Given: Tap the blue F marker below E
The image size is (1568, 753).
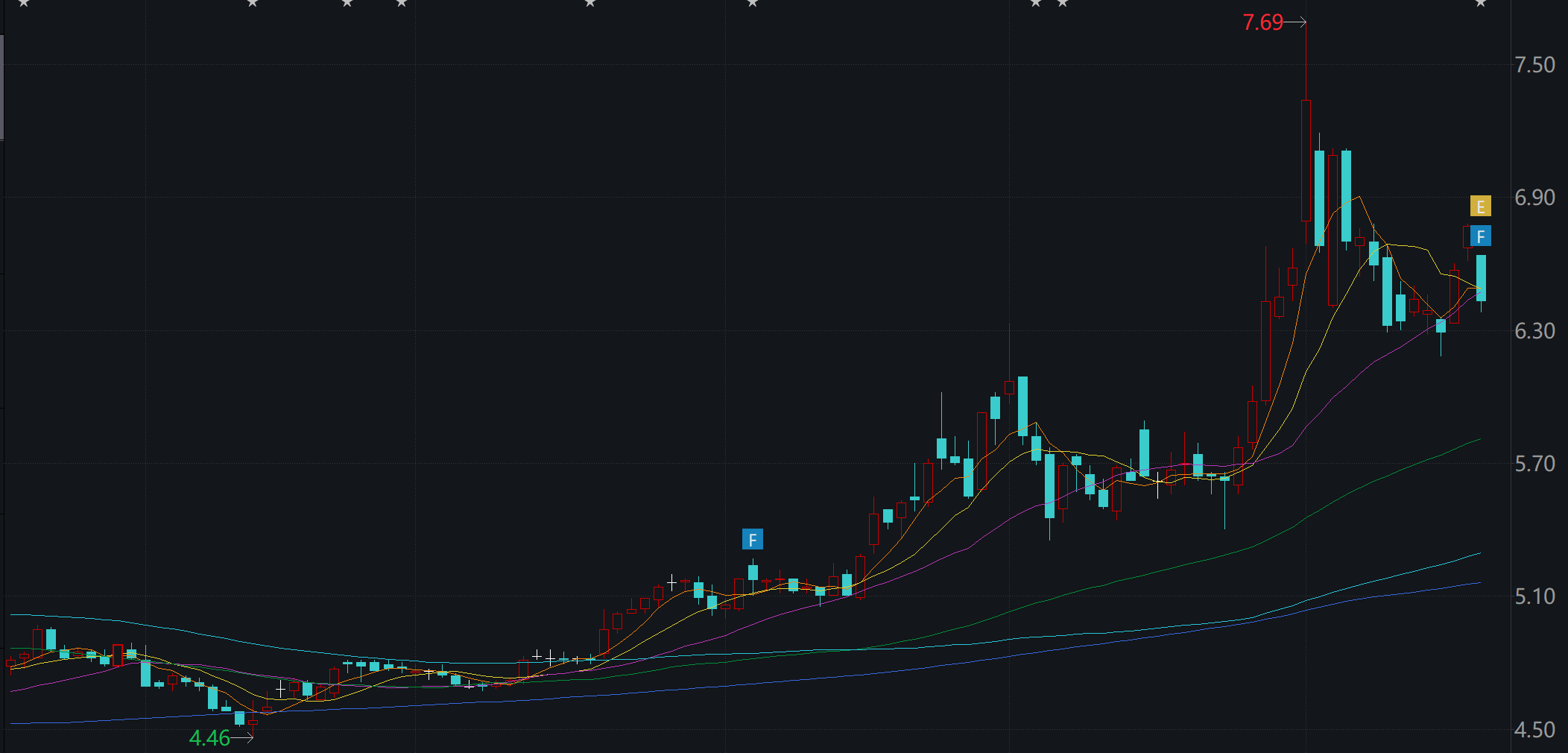Looking at the screenshot, I should coord(1480,236).
